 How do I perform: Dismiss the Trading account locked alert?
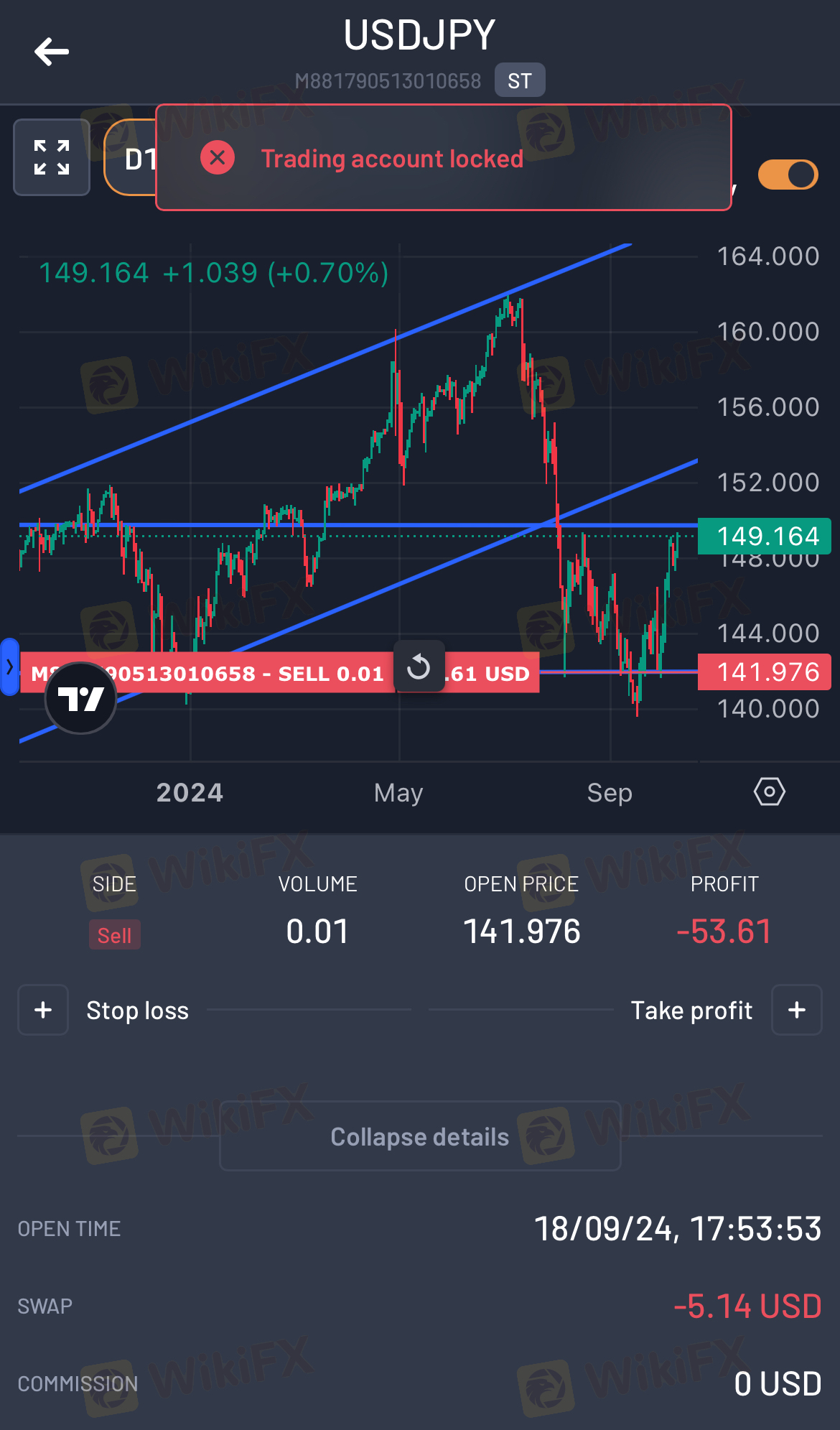218,157
